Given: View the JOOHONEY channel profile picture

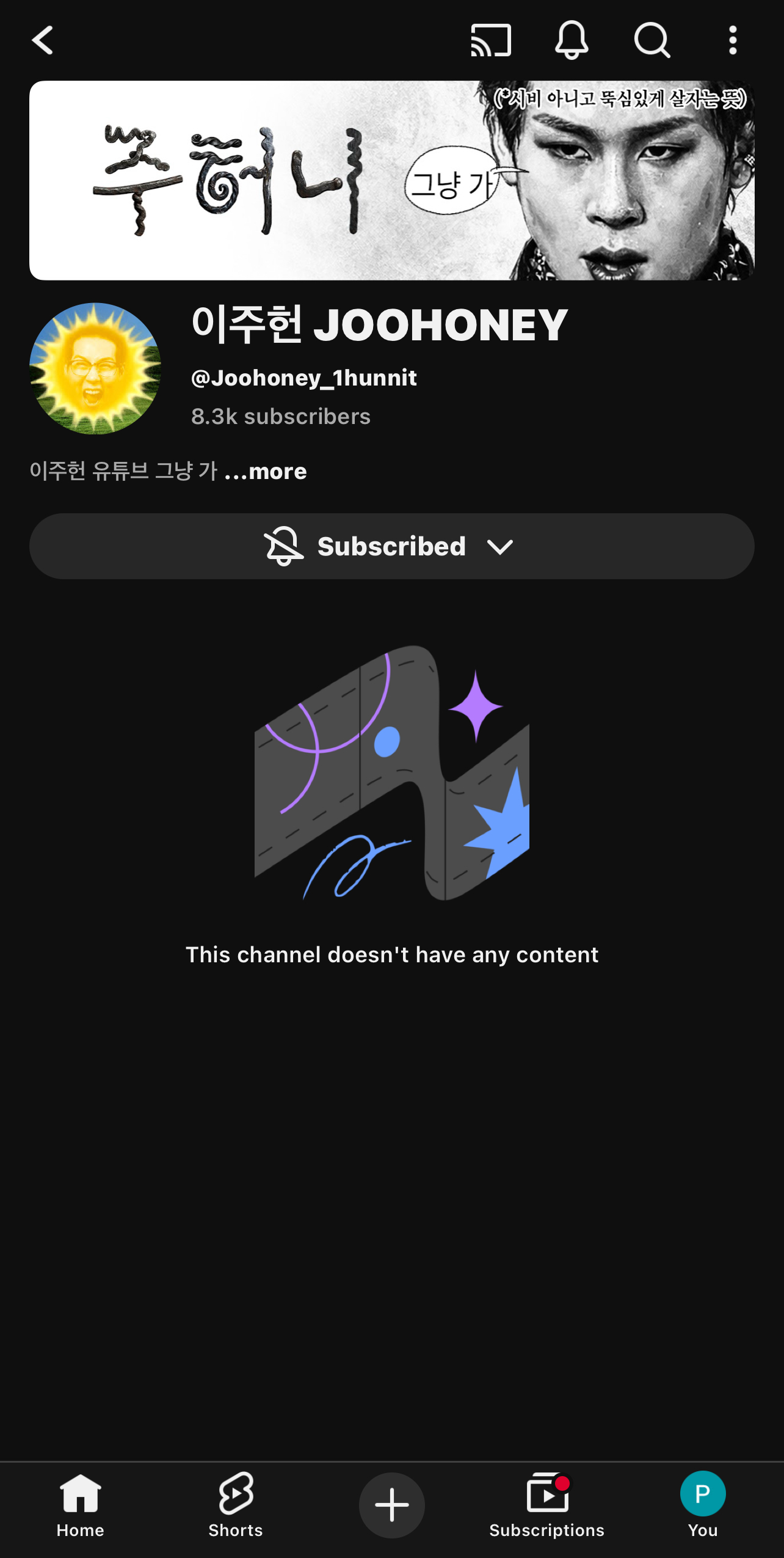Looking at the screenshot, I should pos(95,368).
